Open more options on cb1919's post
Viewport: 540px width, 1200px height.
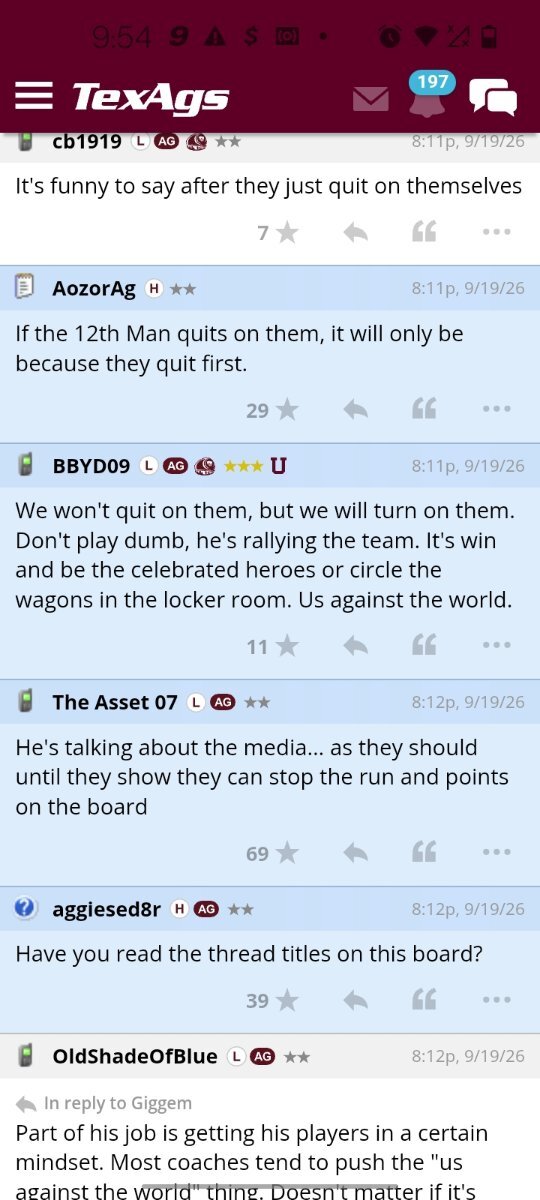pos(496,232)
